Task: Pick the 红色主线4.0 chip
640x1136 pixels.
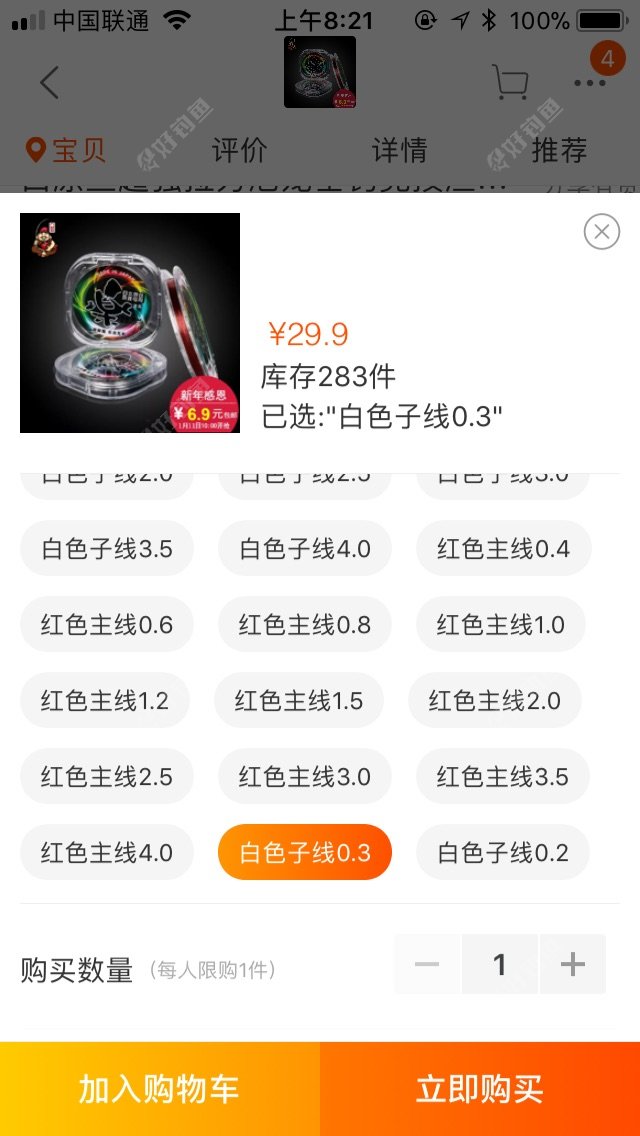Action: 107,853
